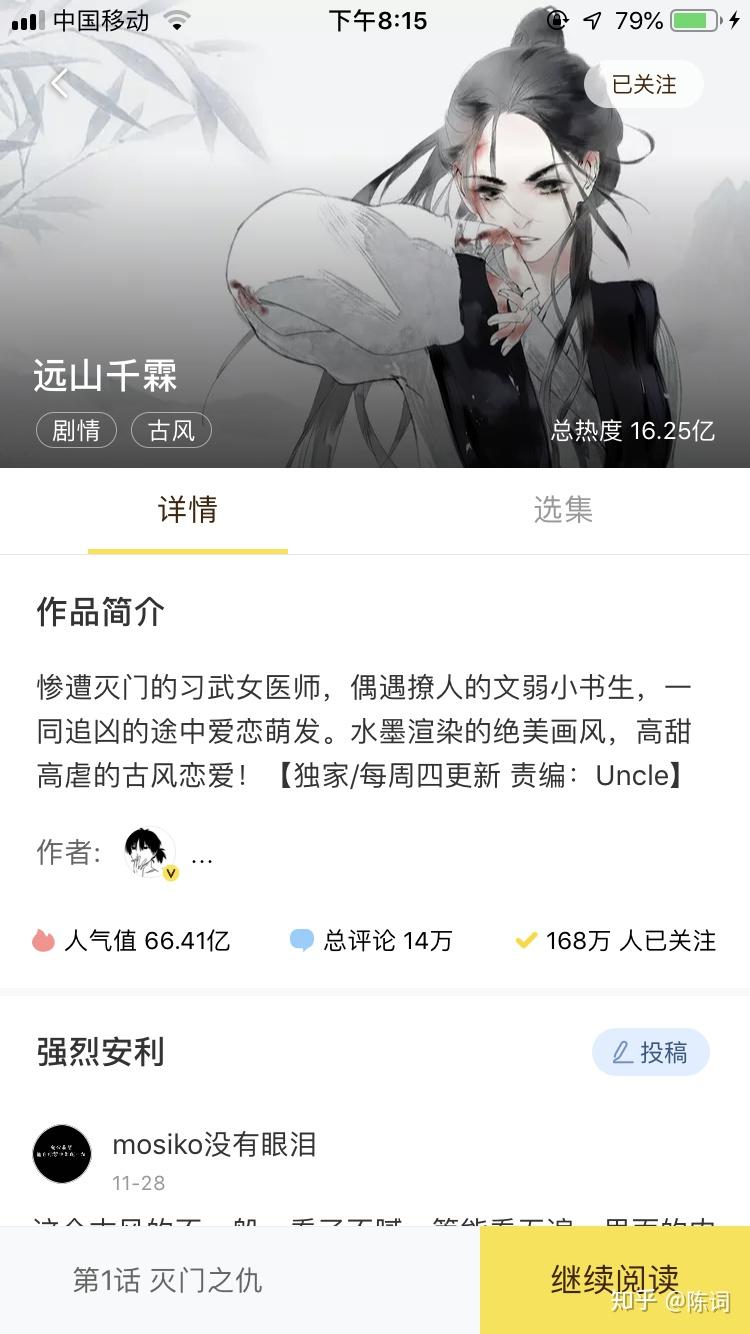Open the author's avatar profile
This screenshot has height=1334, width=750.
click(x=150, y=853)
